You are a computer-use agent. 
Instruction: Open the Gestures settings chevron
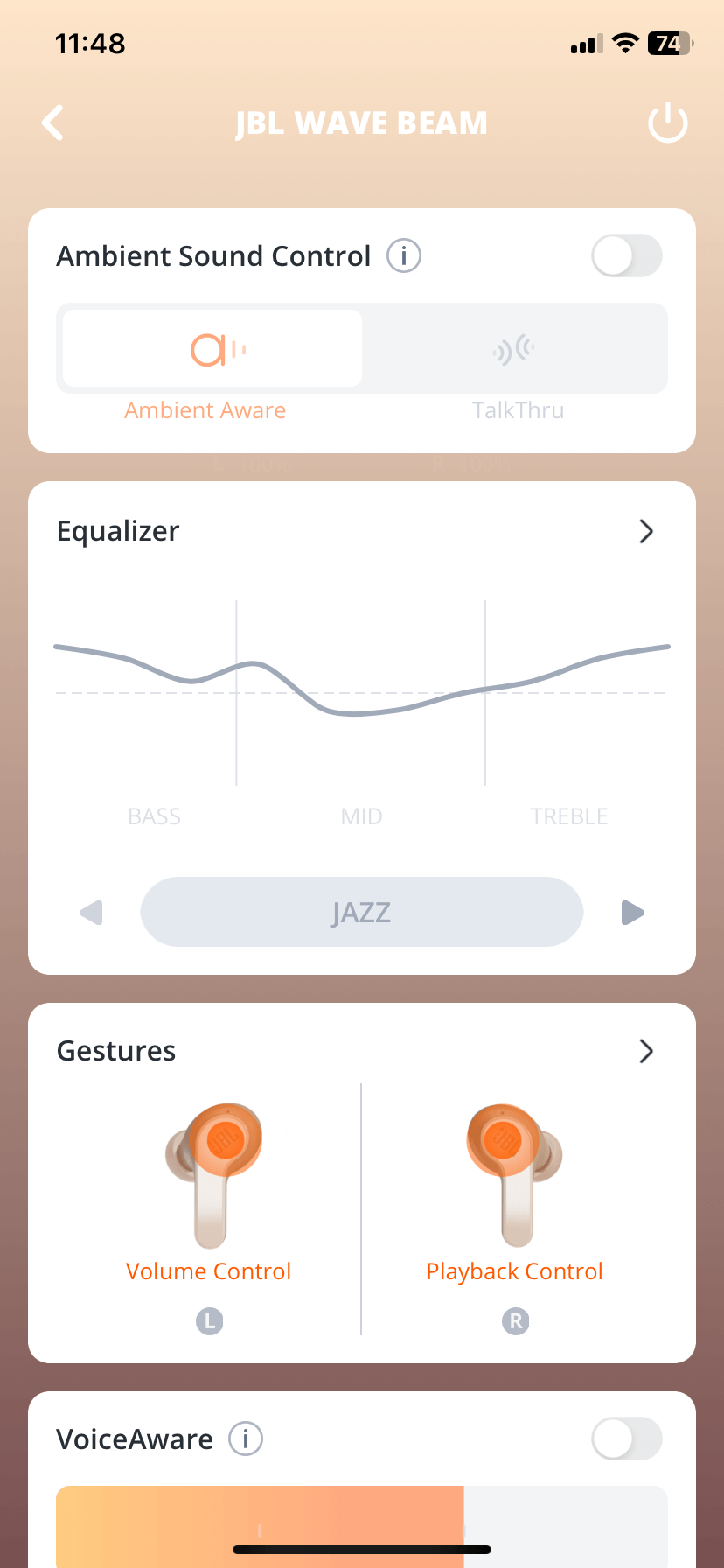646,1051
